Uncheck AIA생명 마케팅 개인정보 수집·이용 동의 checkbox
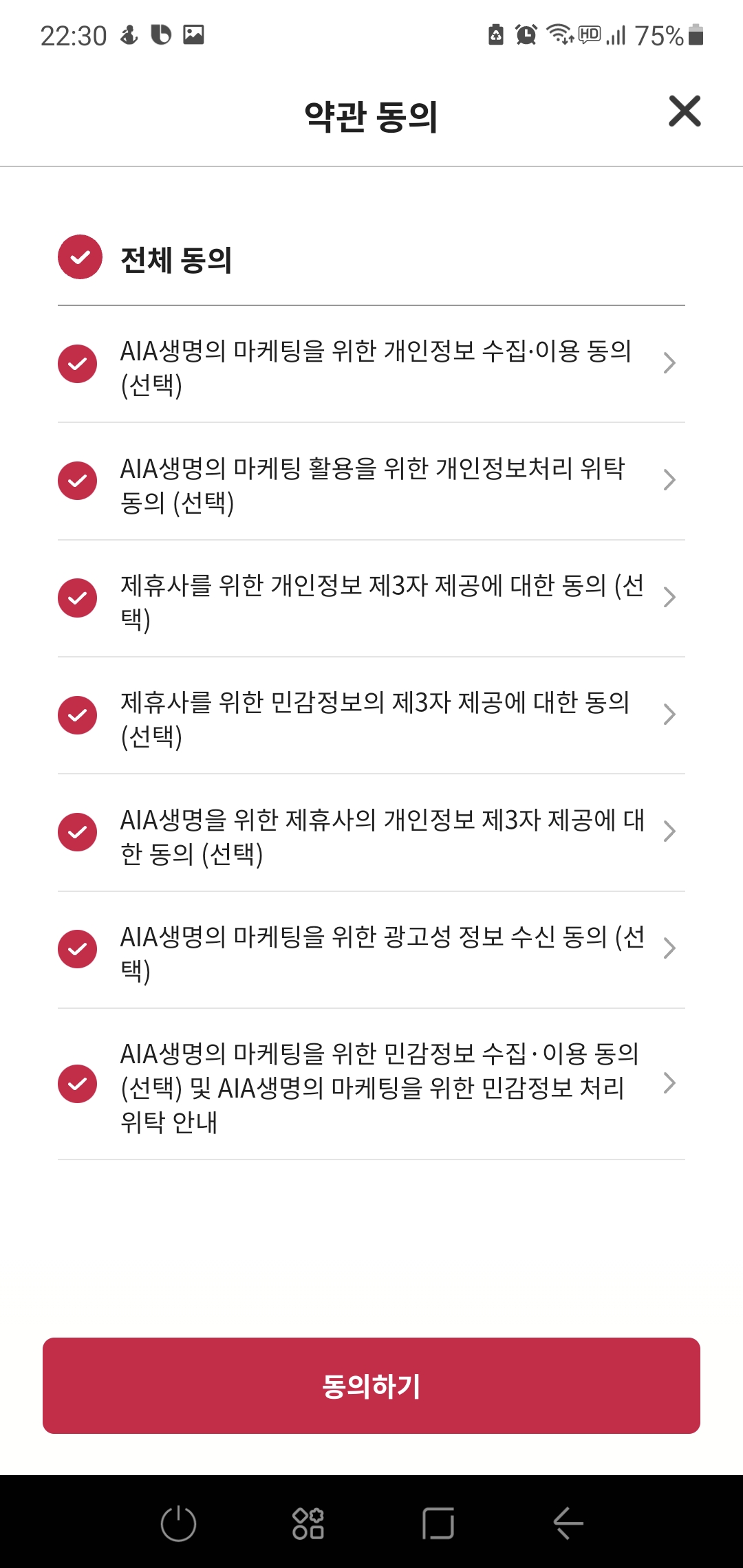This screenshot has height=1568, width=743. pos(77,364)
